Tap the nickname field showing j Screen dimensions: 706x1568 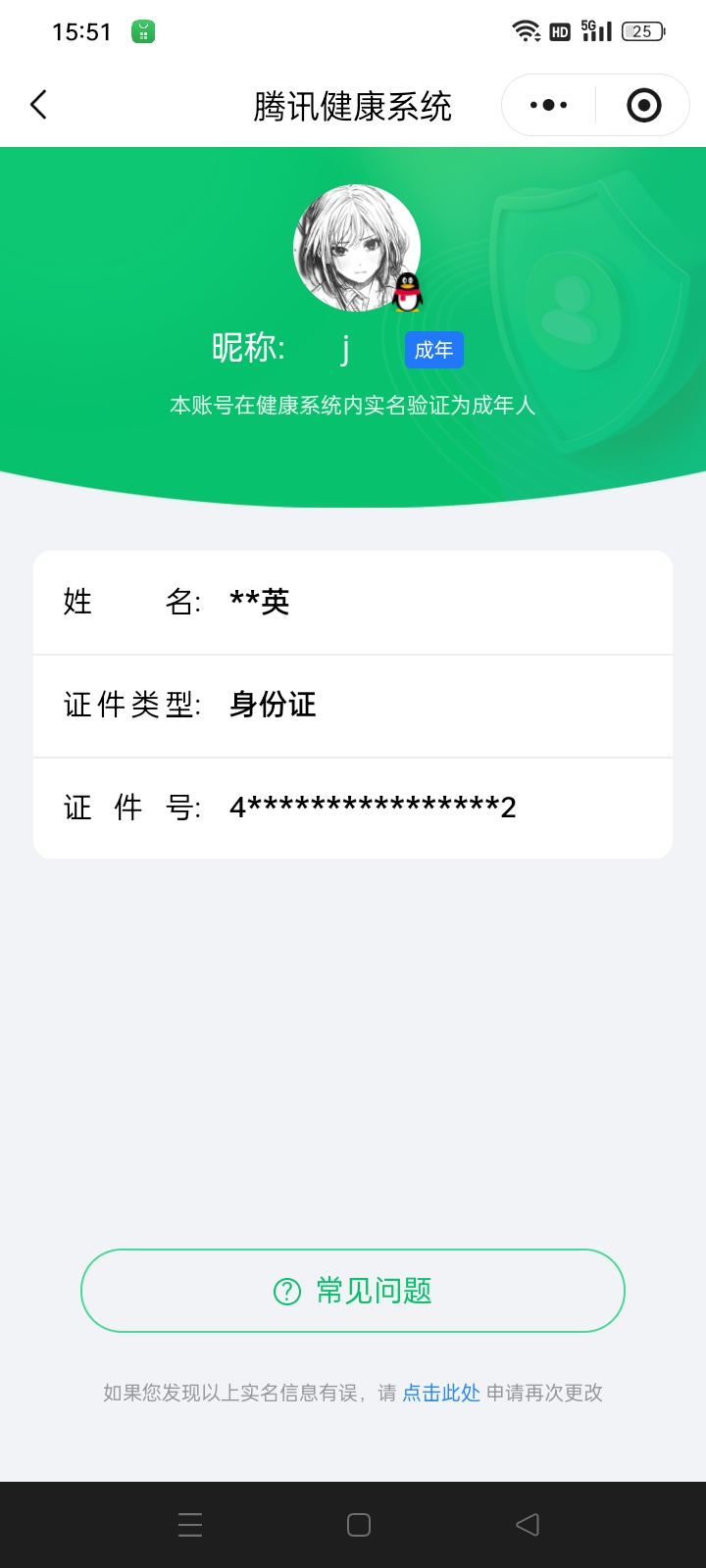[x=345, y=348]
